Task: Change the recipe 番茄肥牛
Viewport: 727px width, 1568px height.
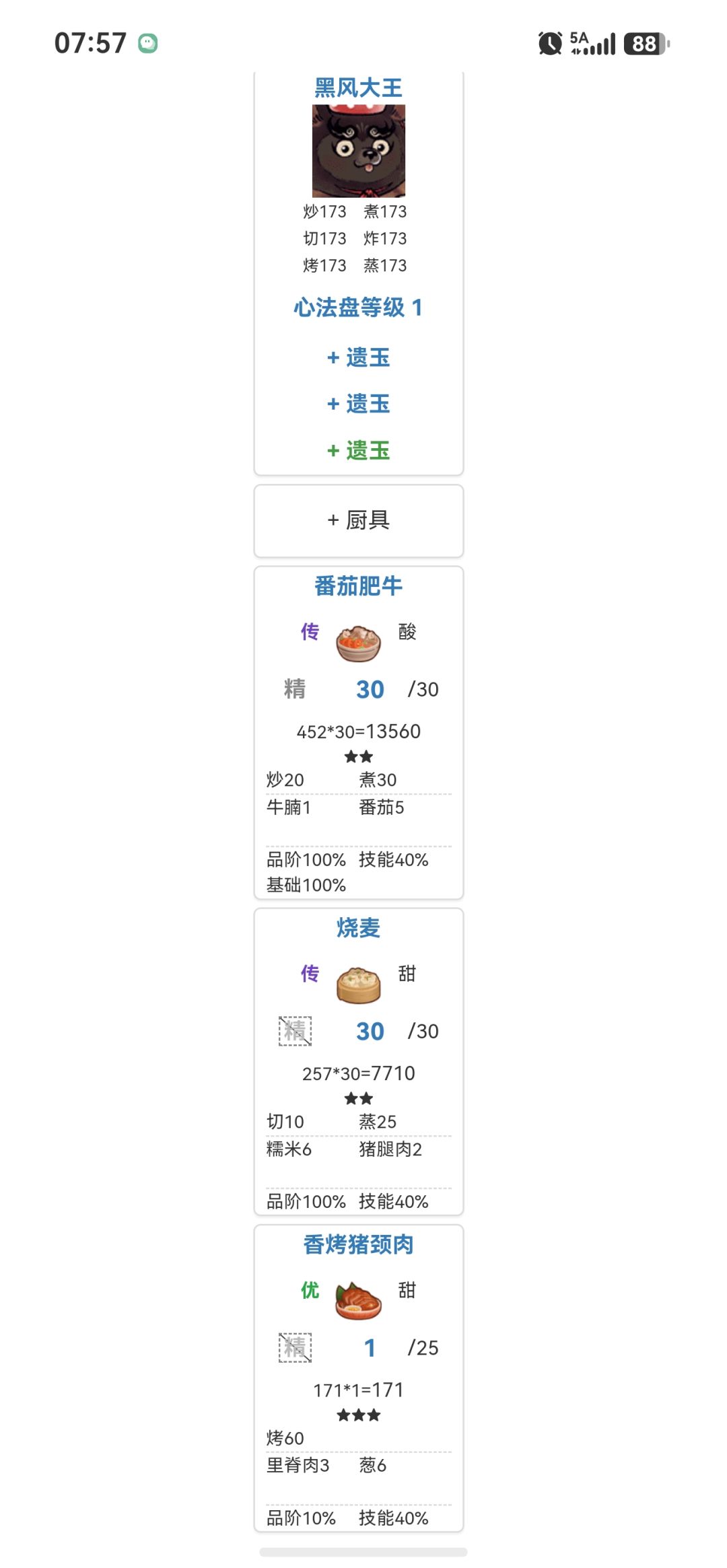Action: pyautogui.click(x=358, y=586)
